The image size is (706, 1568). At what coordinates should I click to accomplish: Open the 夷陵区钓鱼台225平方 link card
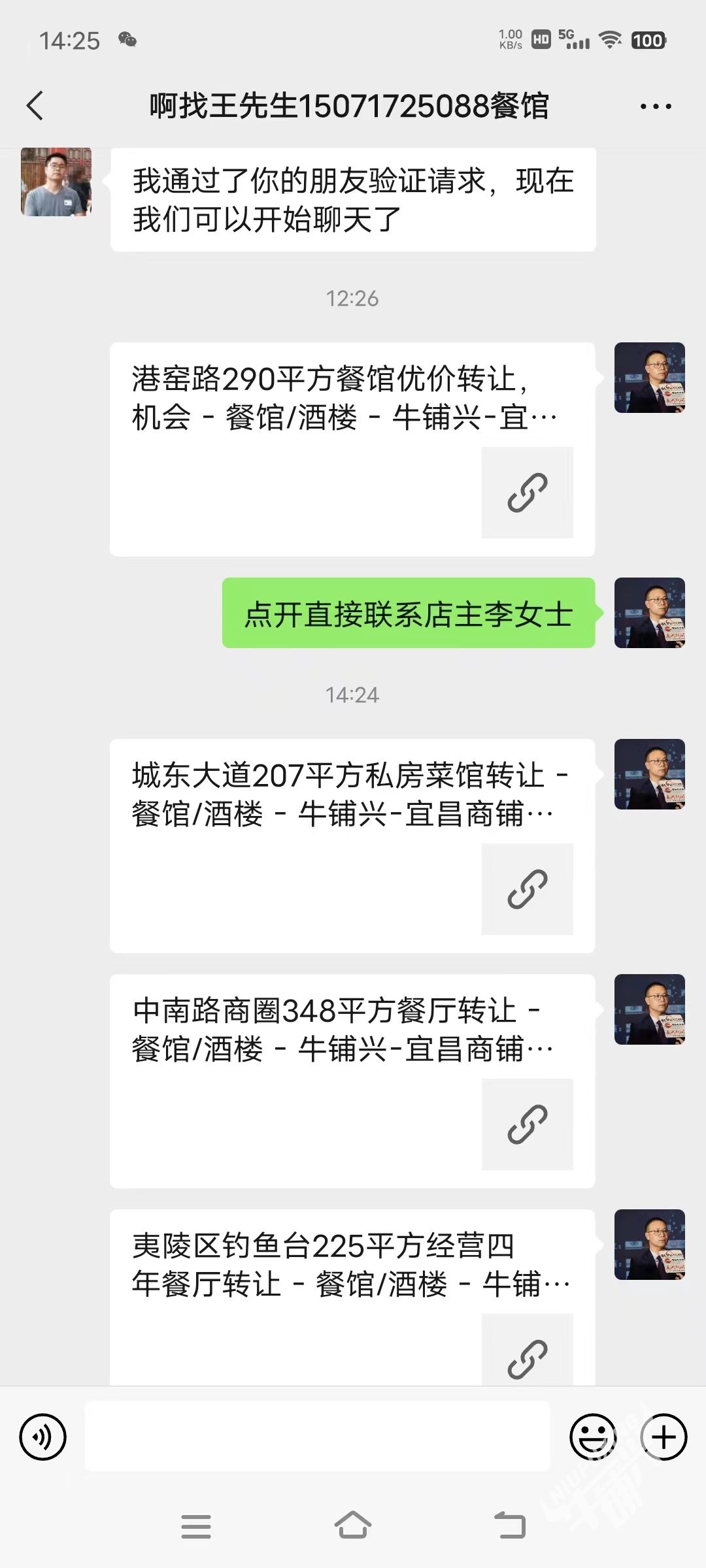(x=352, y=1300)
